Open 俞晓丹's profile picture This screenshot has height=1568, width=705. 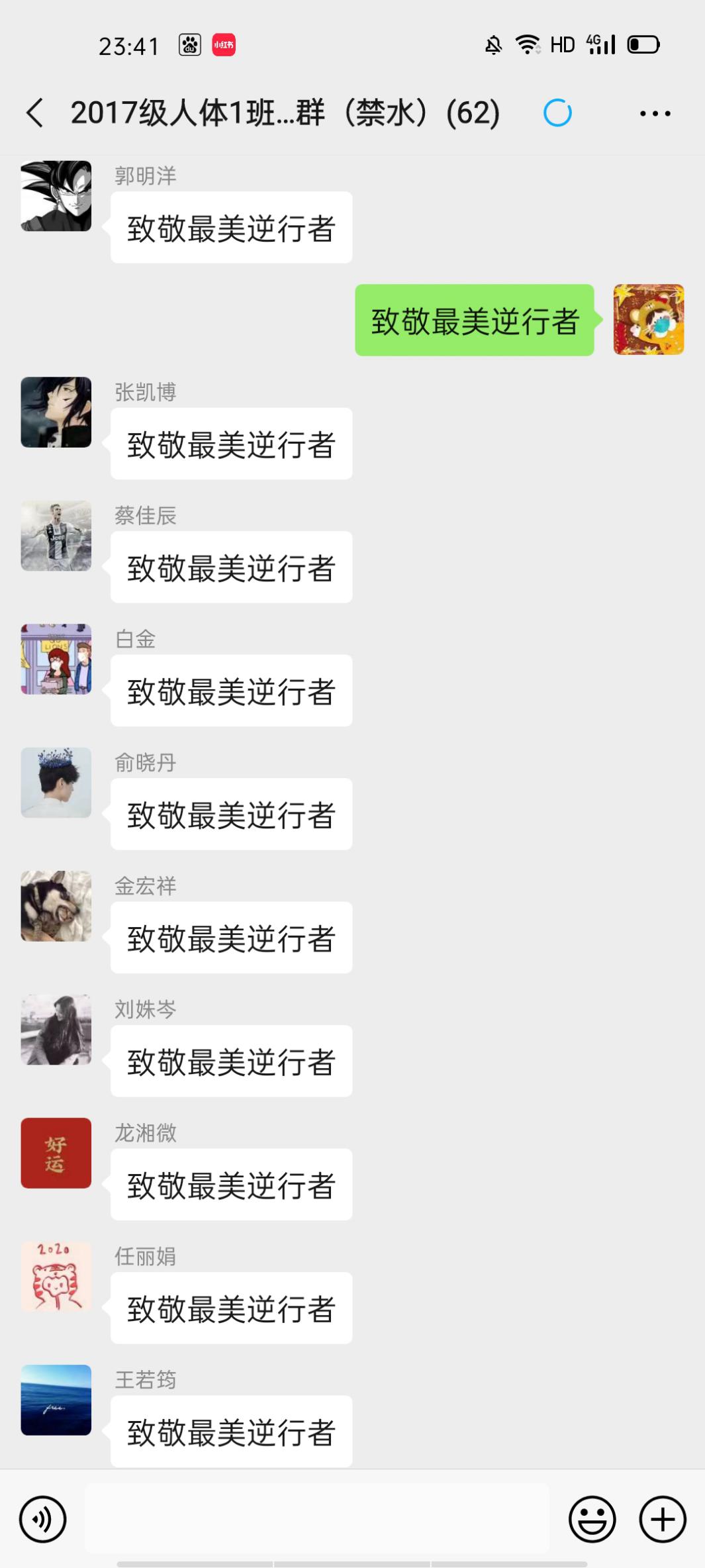(x=56, y=783)
